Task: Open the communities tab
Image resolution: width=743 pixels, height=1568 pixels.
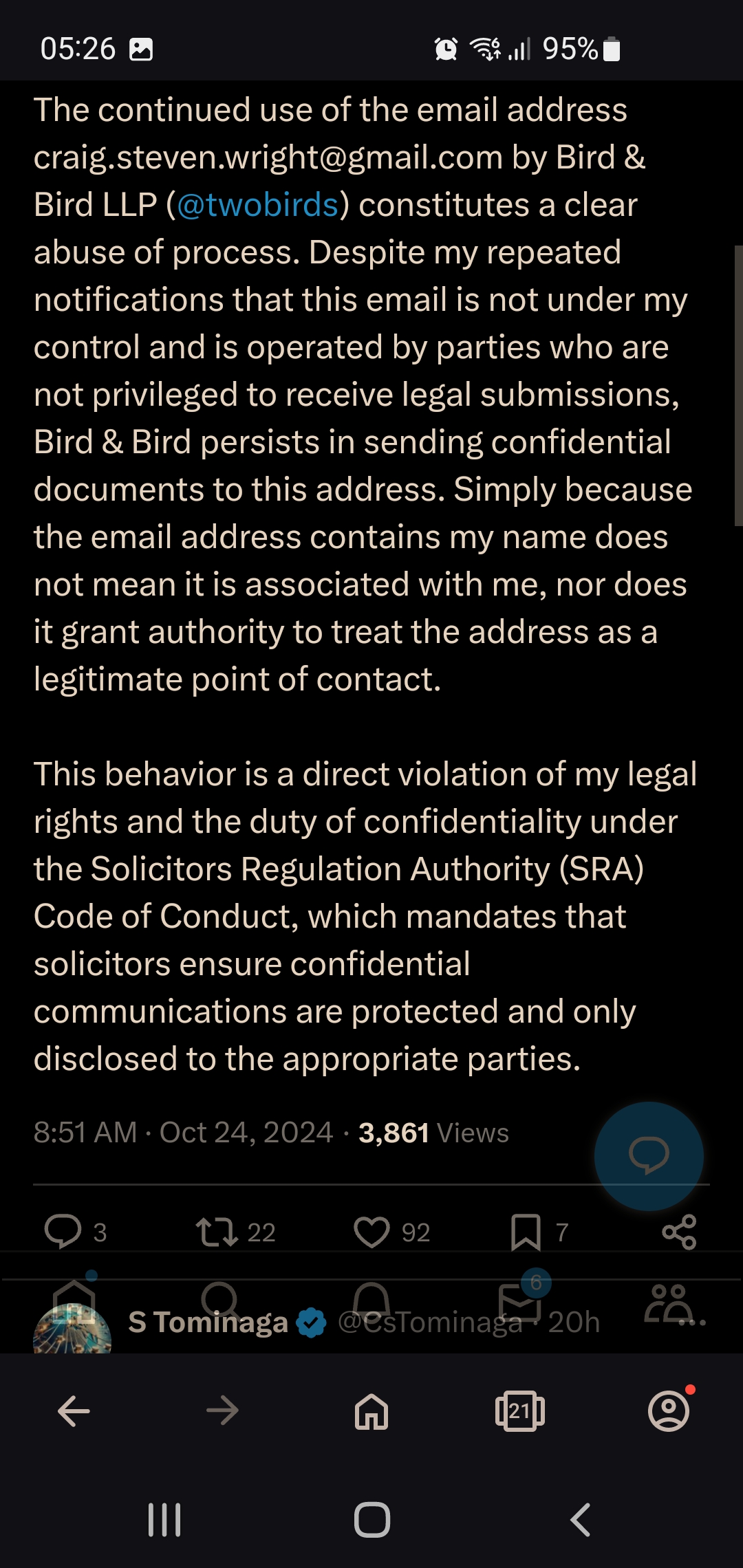Action: [669, 1303]
